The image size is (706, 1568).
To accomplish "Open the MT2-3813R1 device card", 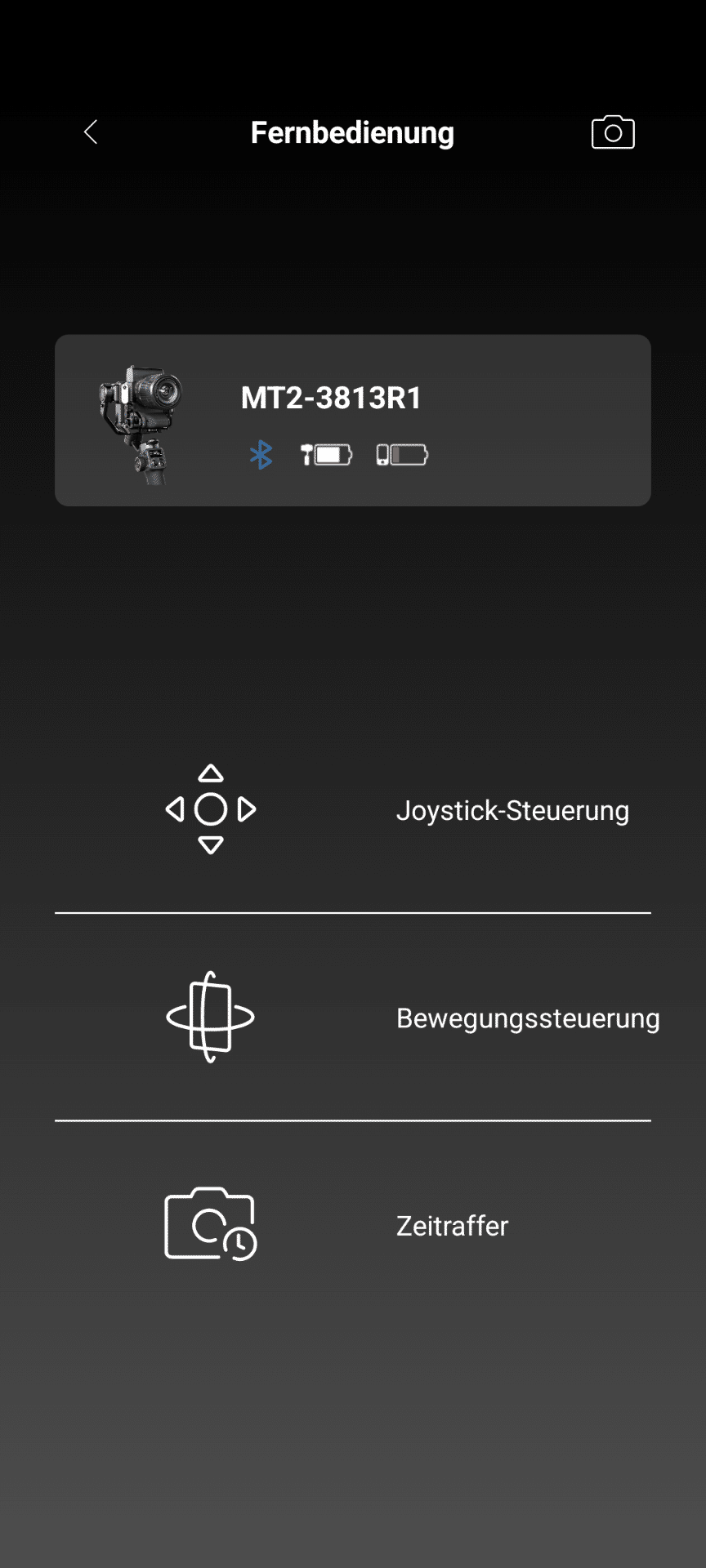I will (352, 421).
